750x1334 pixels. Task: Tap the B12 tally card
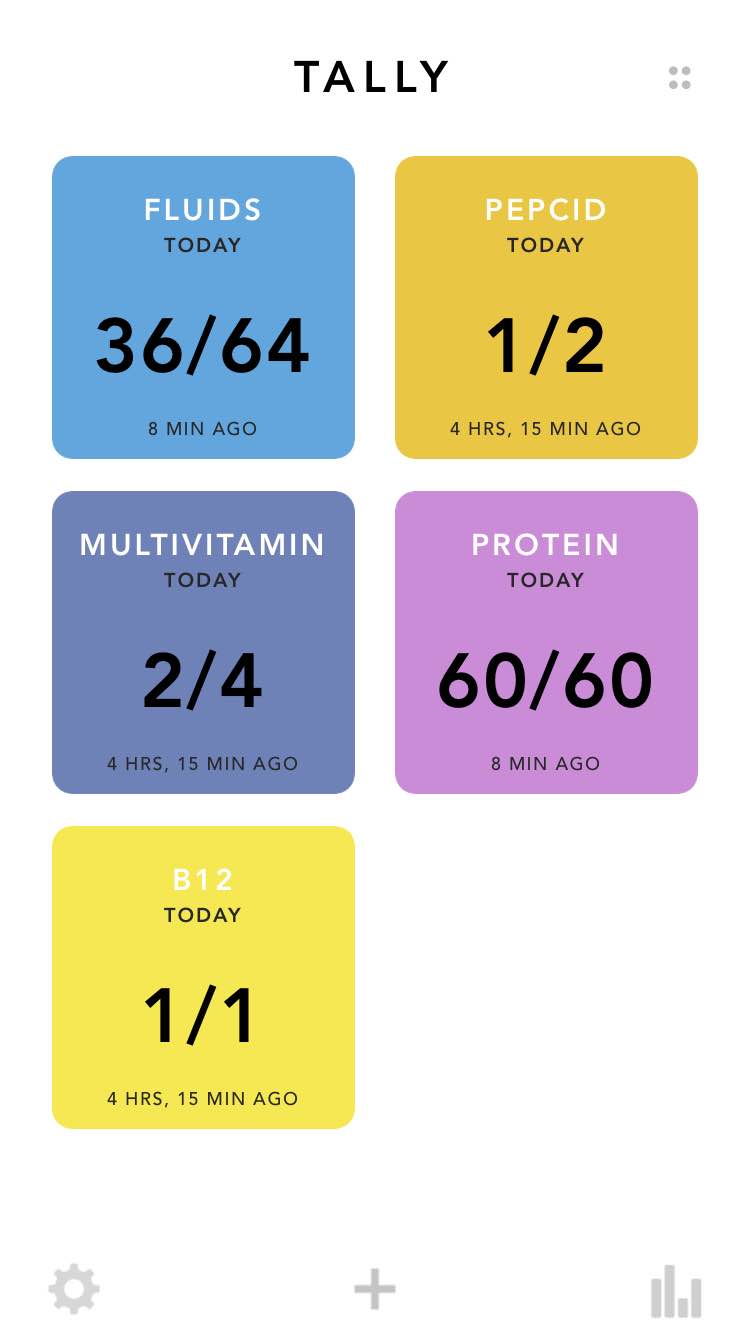click(x=203, y=977)
